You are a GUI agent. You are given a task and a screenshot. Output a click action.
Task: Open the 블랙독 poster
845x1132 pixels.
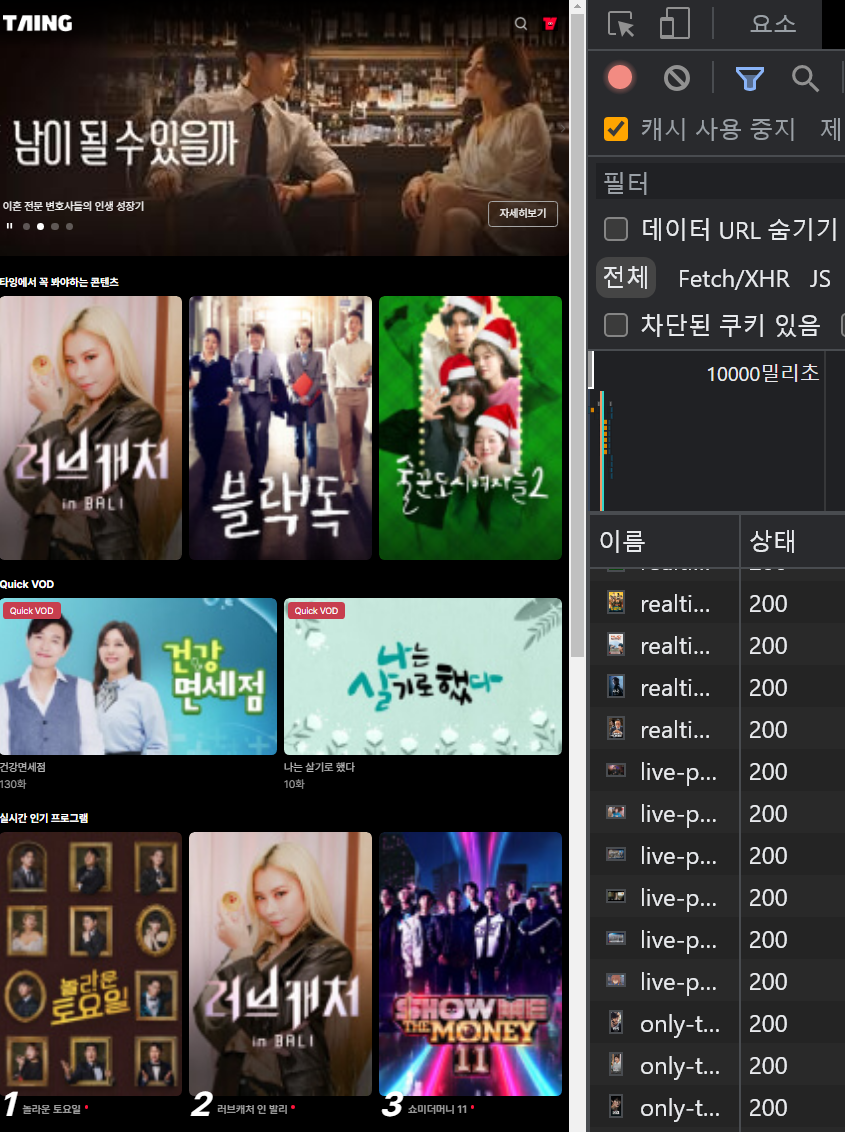tap(280, 427)
